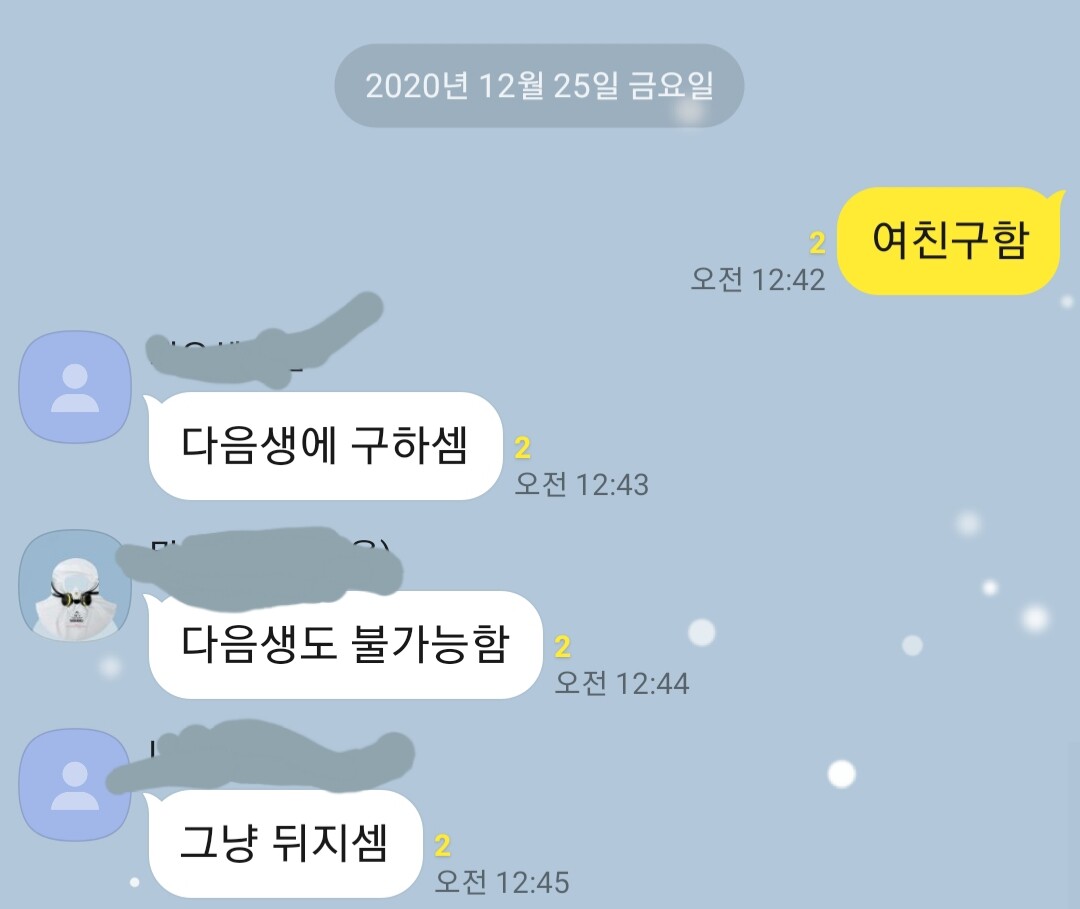Screen dimensions: 1080x909
Task: Open profile avatar beside '다음생도 불가능함' message
Action: pos(75,586)
